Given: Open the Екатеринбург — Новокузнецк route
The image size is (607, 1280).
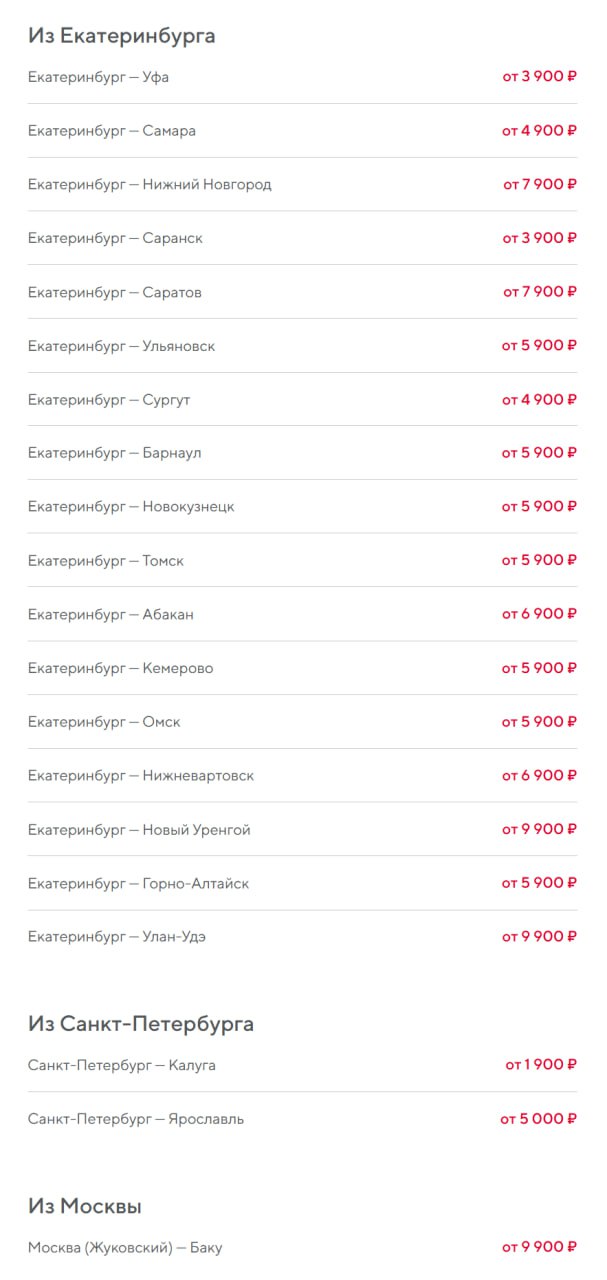Looking at the screenshot, I should (x=131, y=507).
